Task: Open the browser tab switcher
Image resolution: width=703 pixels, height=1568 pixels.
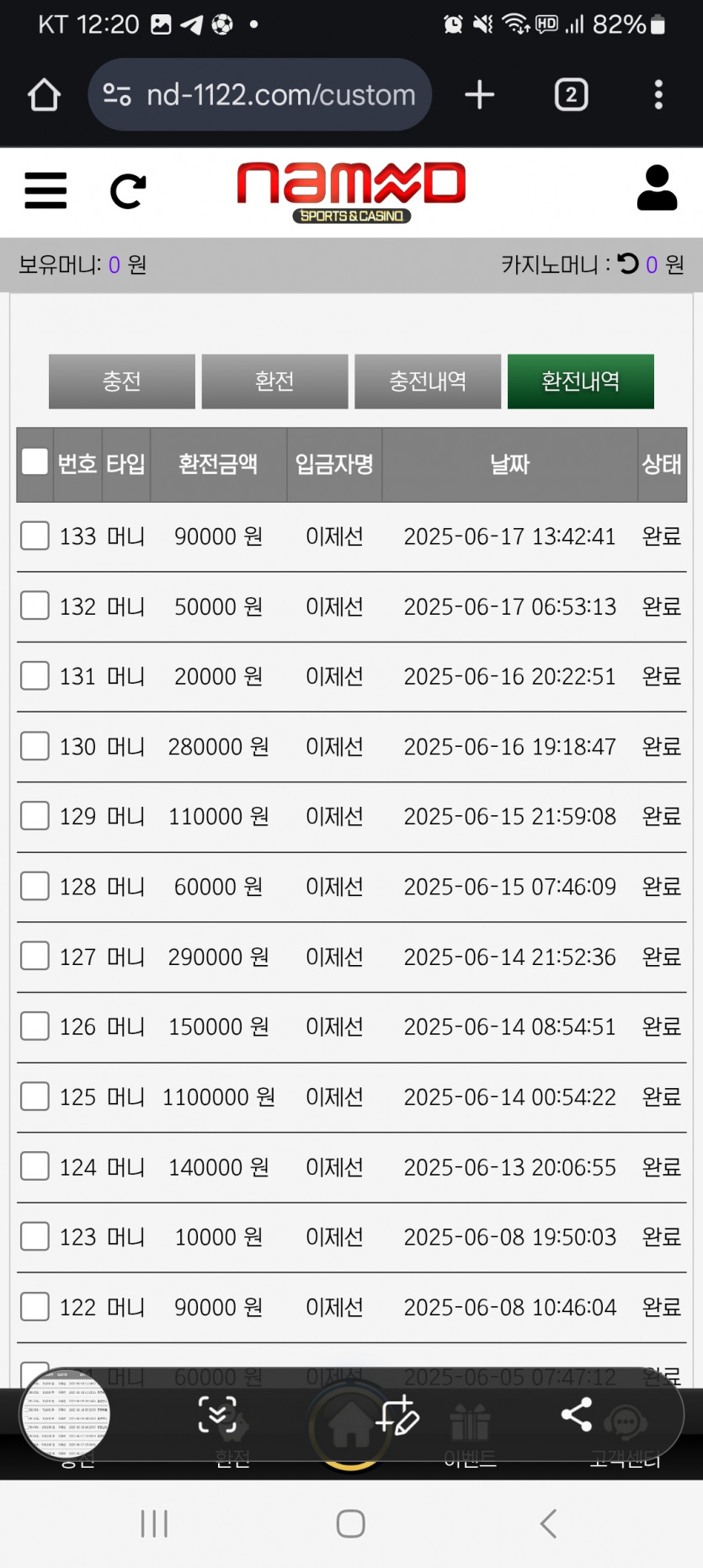Action: pyautogui.click(x=571, y=94)
